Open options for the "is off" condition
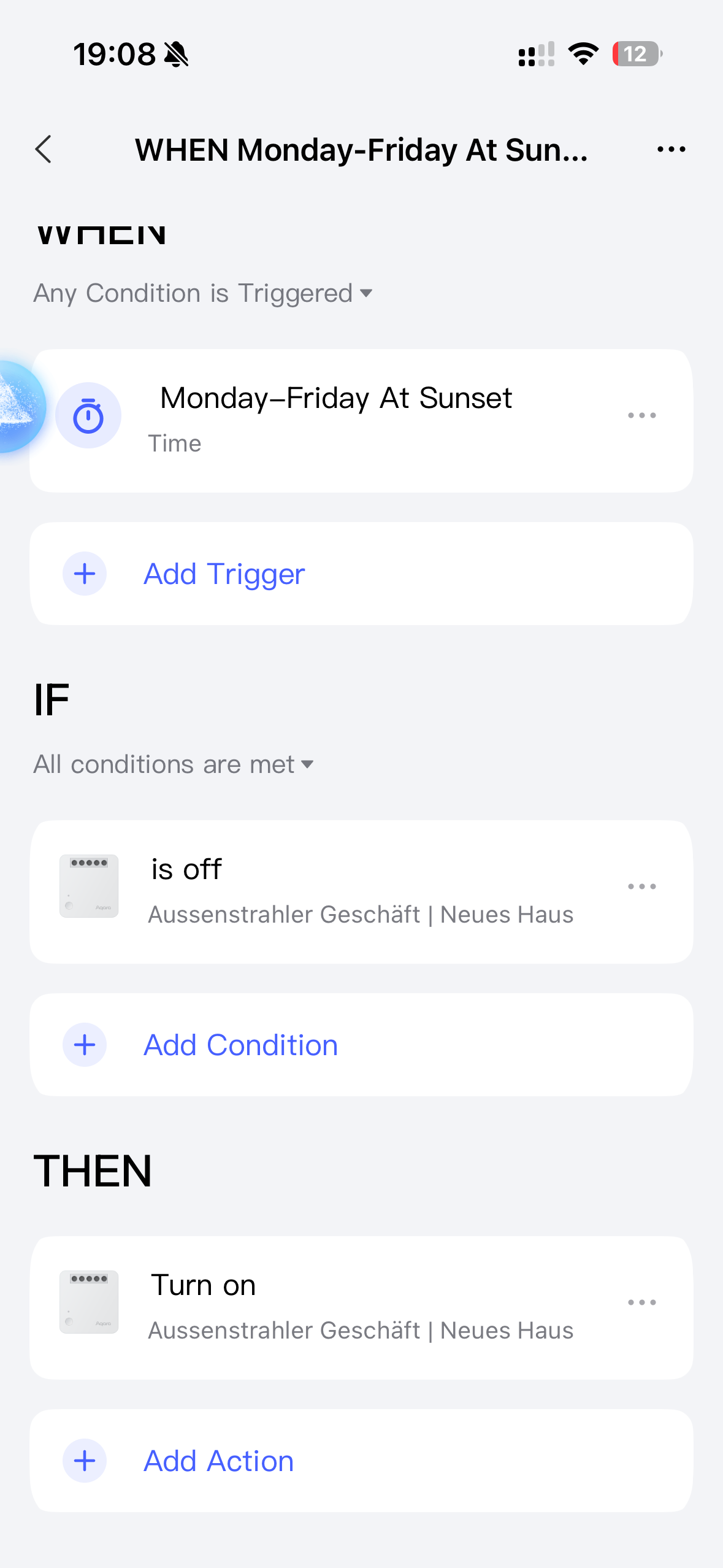 641,887
